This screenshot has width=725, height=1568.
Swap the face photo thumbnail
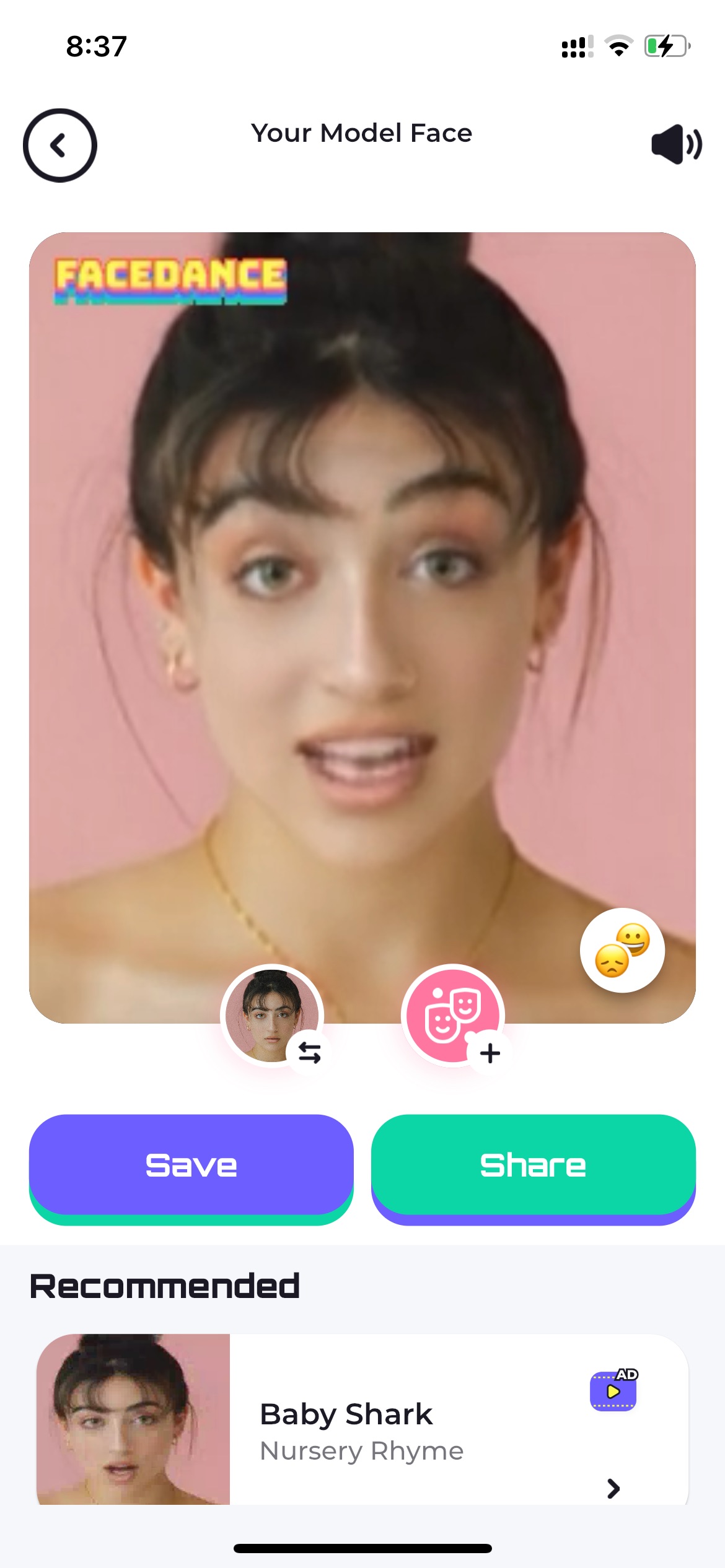(x=273, y=1016)
